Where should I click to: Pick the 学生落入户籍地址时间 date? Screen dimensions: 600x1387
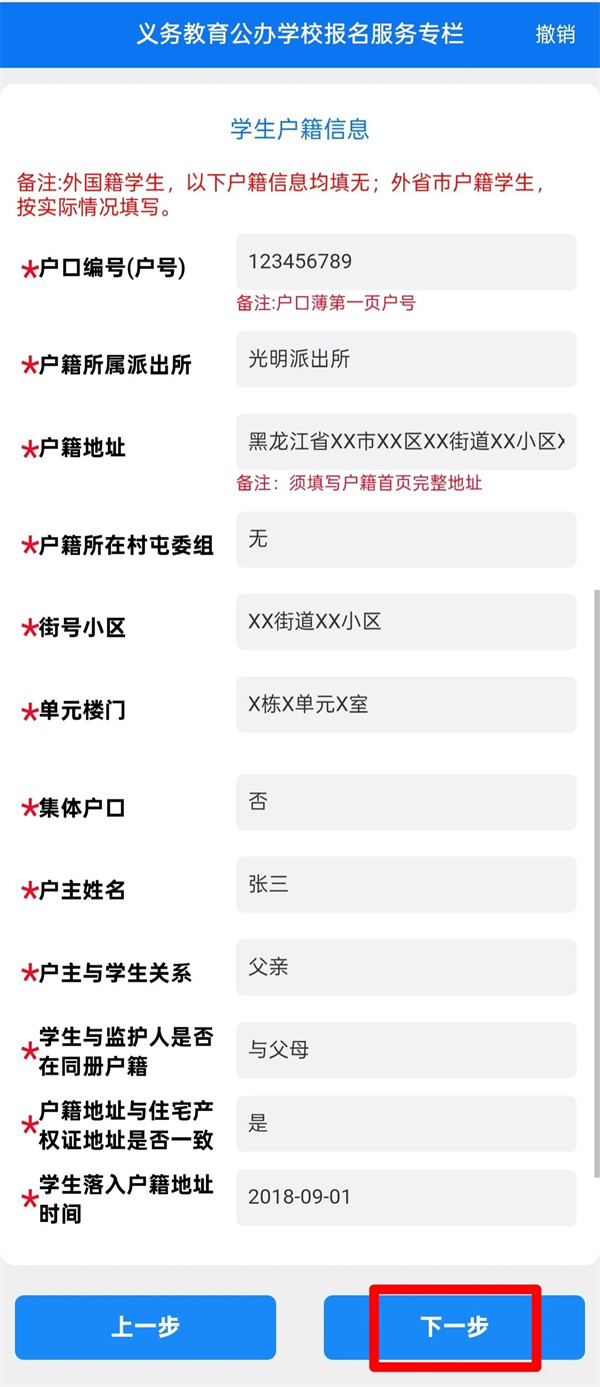pyautogui.click(x=406, y=1197)
